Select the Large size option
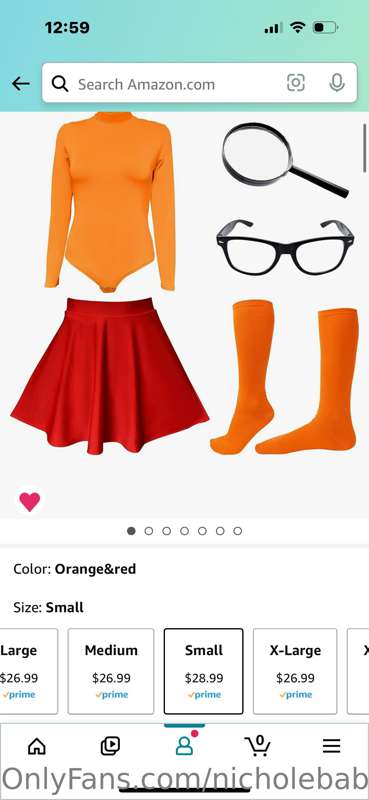Viewport: 369px width, 800px height. [26, 671]
